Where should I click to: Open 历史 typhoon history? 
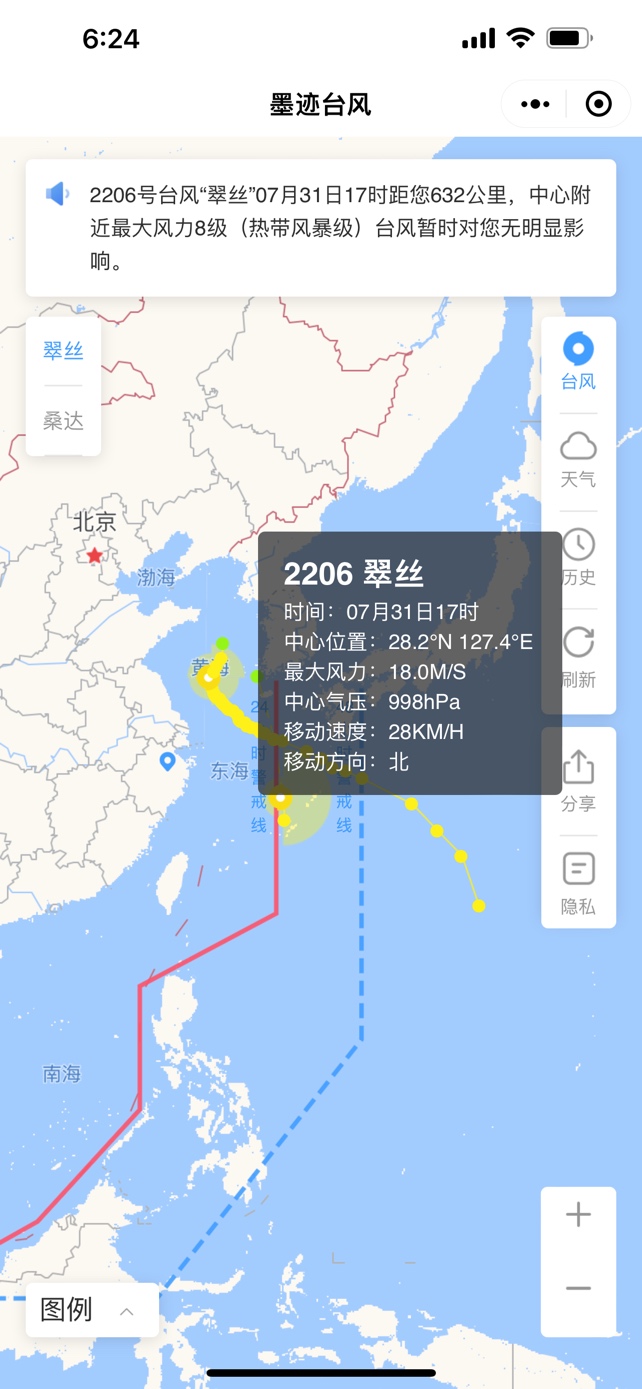point(578,557)
